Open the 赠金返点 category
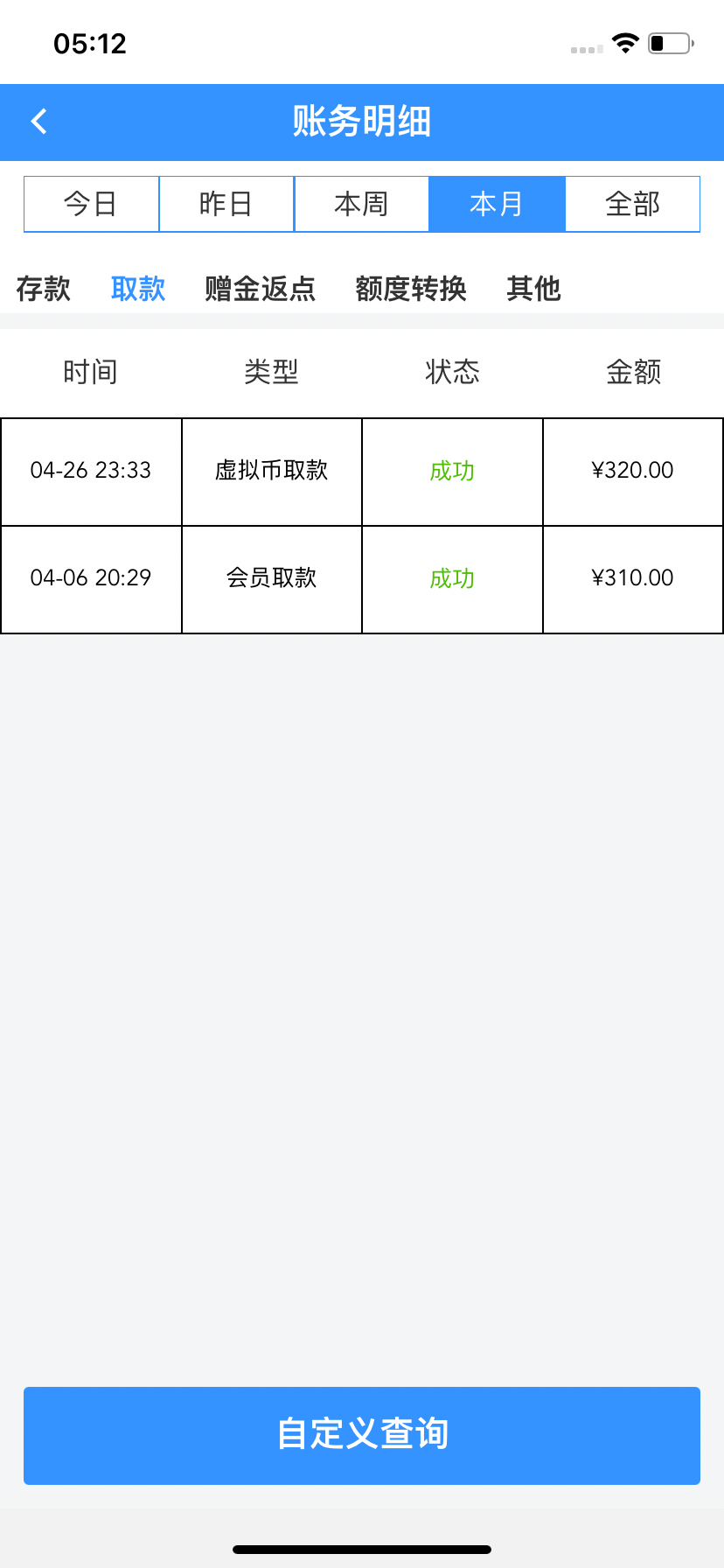724x1568 pixels. click(x=259, y=288)
